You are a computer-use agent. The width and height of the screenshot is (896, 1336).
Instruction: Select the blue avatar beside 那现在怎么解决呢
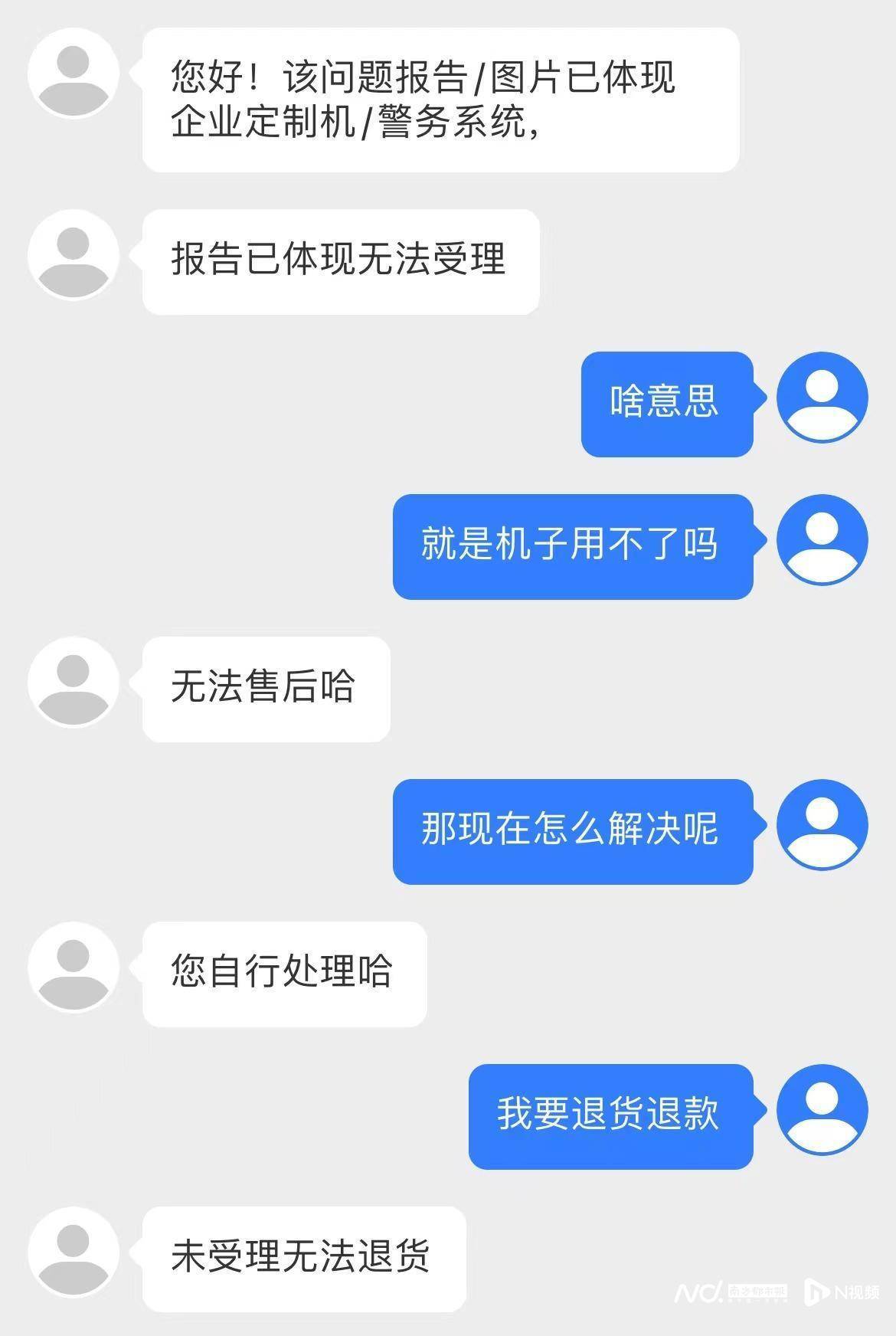(x=823, y=827)
